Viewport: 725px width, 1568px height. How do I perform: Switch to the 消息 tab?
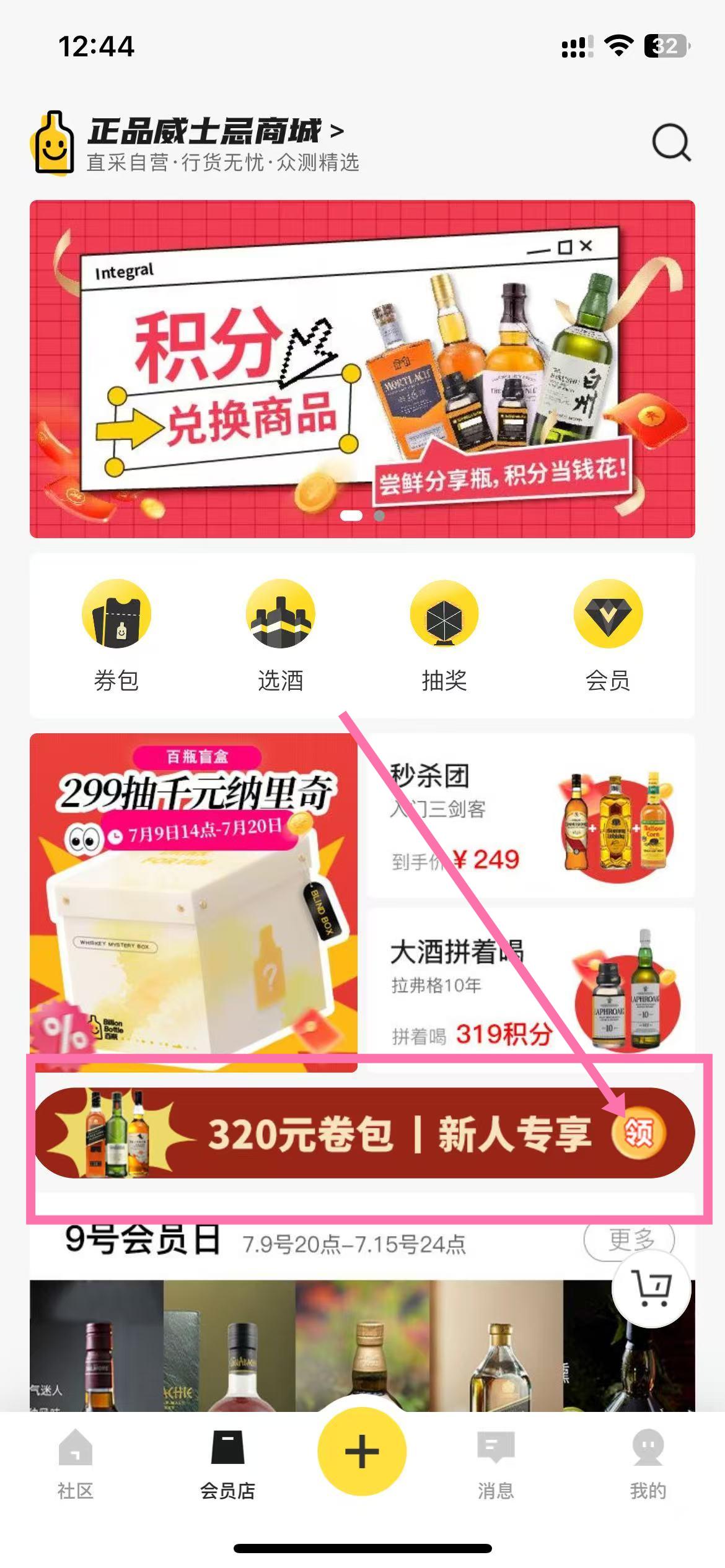(496, 1464)
